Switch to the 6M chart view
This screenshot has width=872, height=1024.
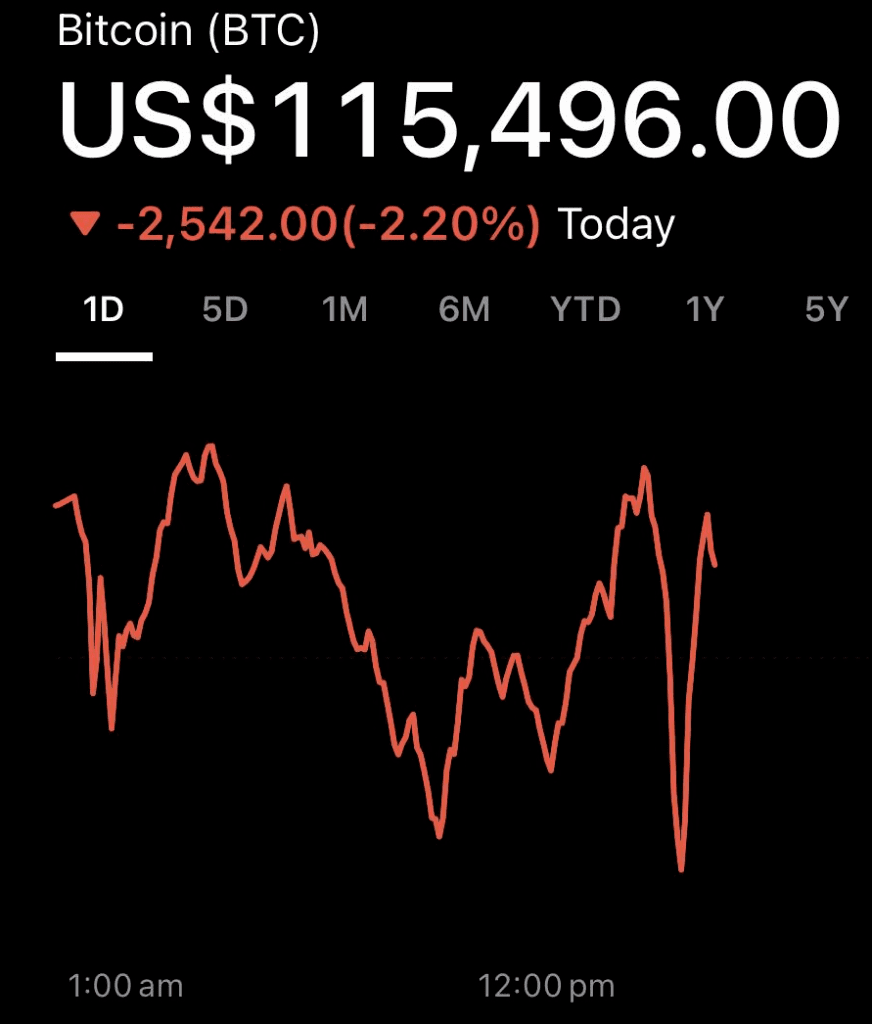(x=463, y=310)
